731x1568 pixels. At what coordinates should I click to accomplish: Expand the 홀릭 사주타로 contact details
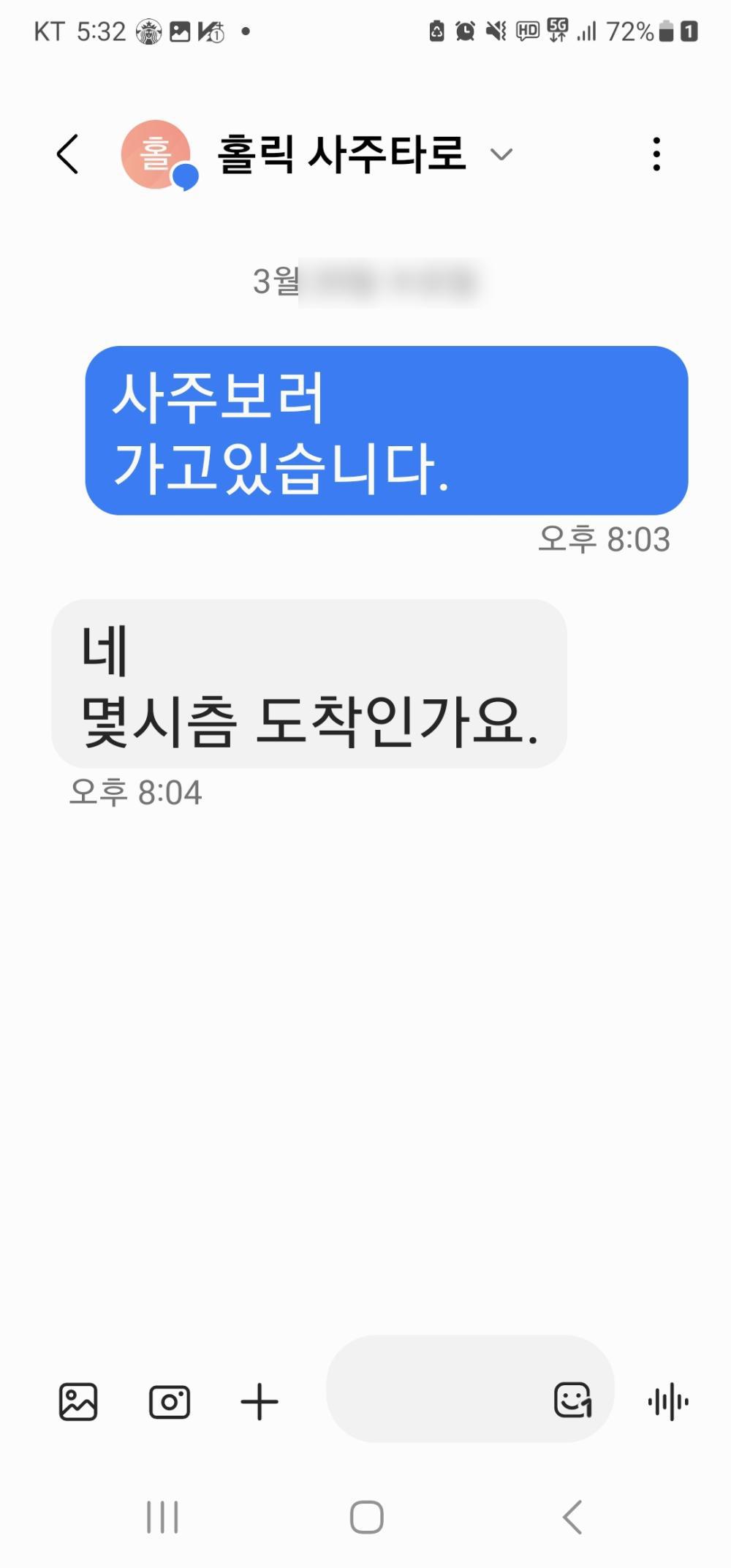(x=501, y=154)
